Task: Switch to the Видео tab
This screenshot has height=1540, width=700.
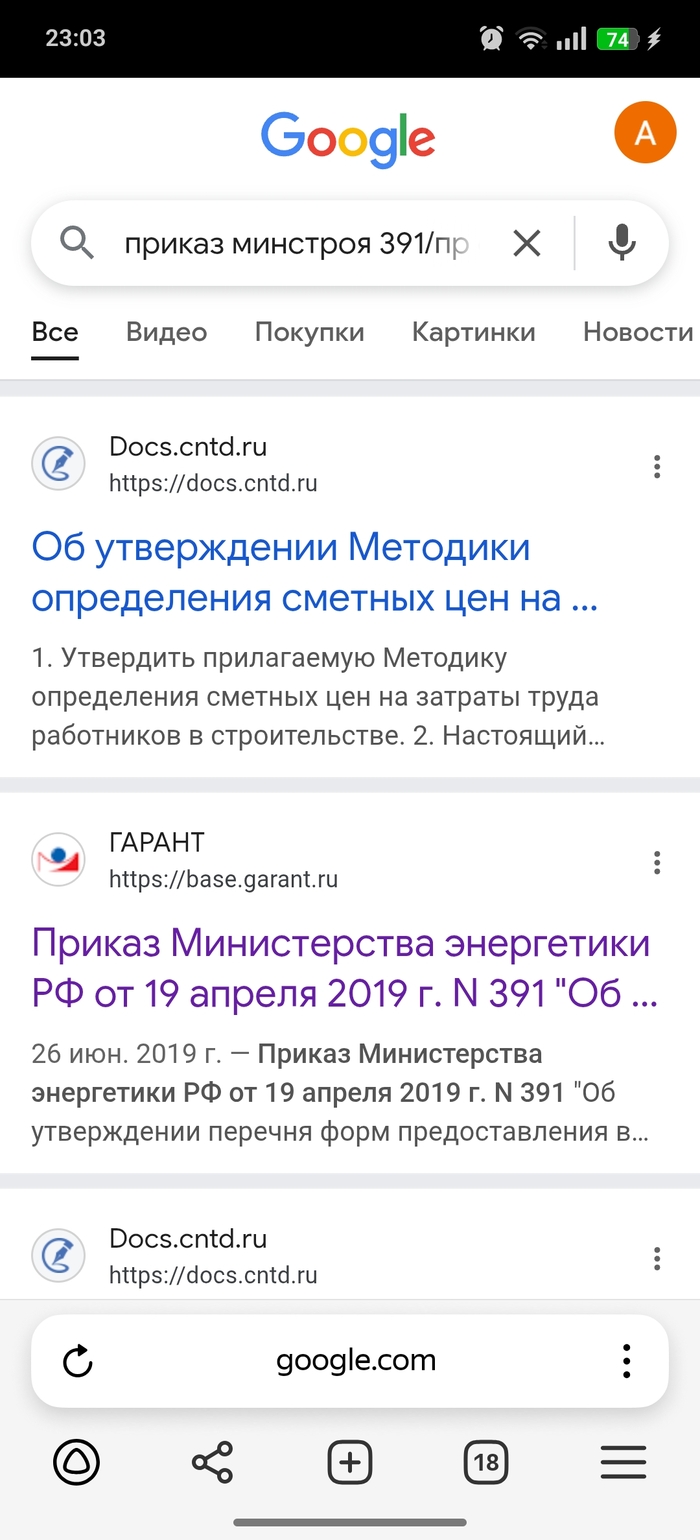Action: pos(166,332)
